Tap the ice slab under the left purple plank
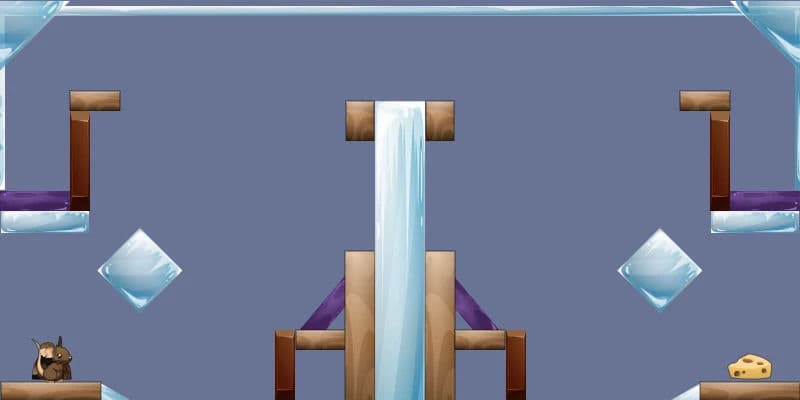The image size is (800, 400). click(44, 222)
